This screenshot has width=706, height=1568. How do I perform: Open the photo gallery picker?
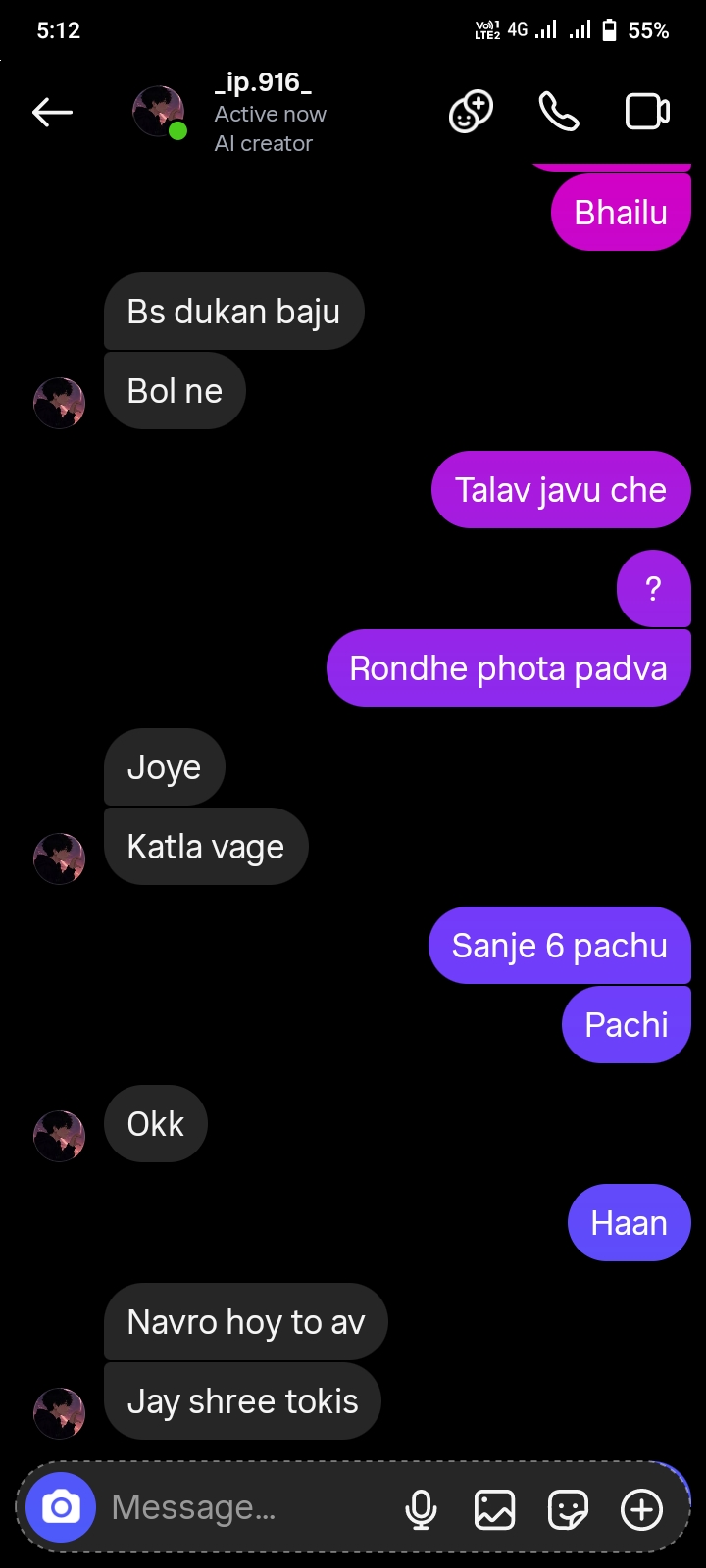point(494,1509)
